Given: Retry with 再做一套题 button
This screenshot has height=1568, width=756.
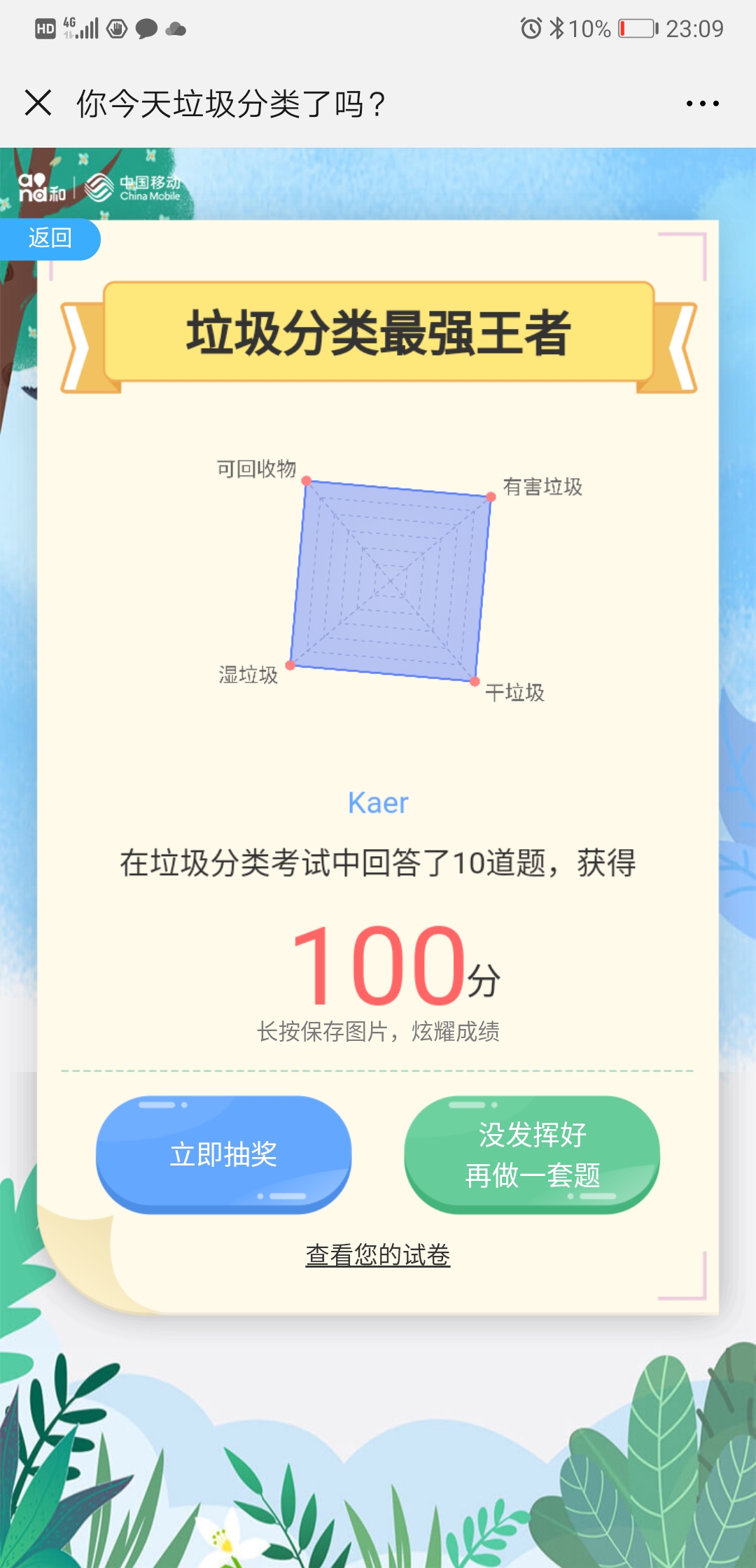Looking at the screenshot, I should pyautogui.click(x=532, y=1154).
